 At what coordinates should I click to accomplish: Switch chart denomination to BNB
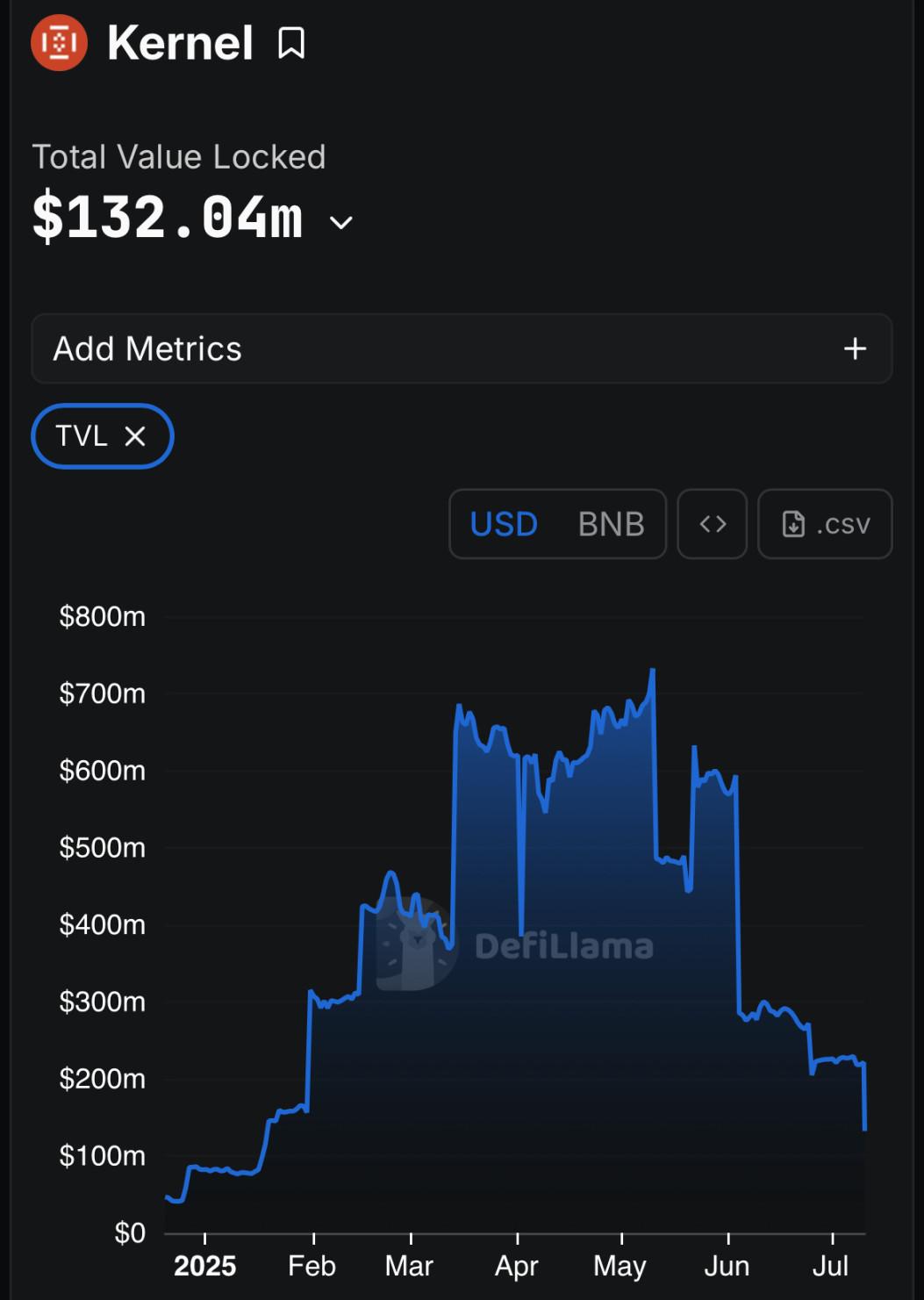611,524
